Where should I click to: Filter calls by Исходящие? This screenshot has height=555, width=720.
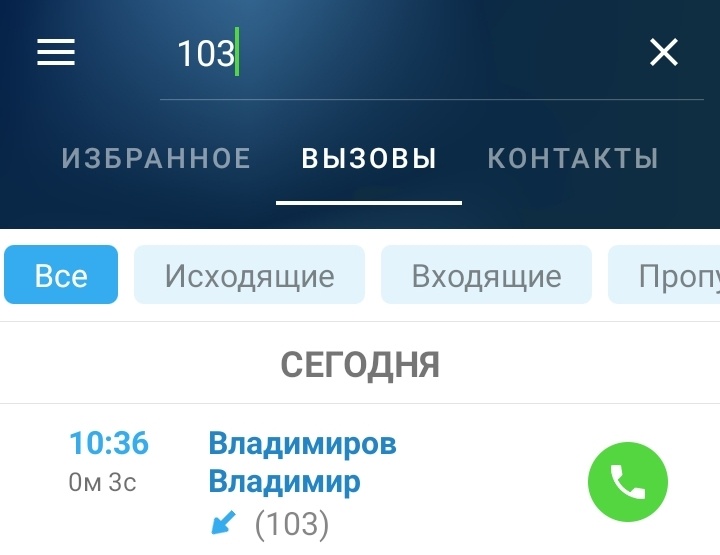(249, 275)
